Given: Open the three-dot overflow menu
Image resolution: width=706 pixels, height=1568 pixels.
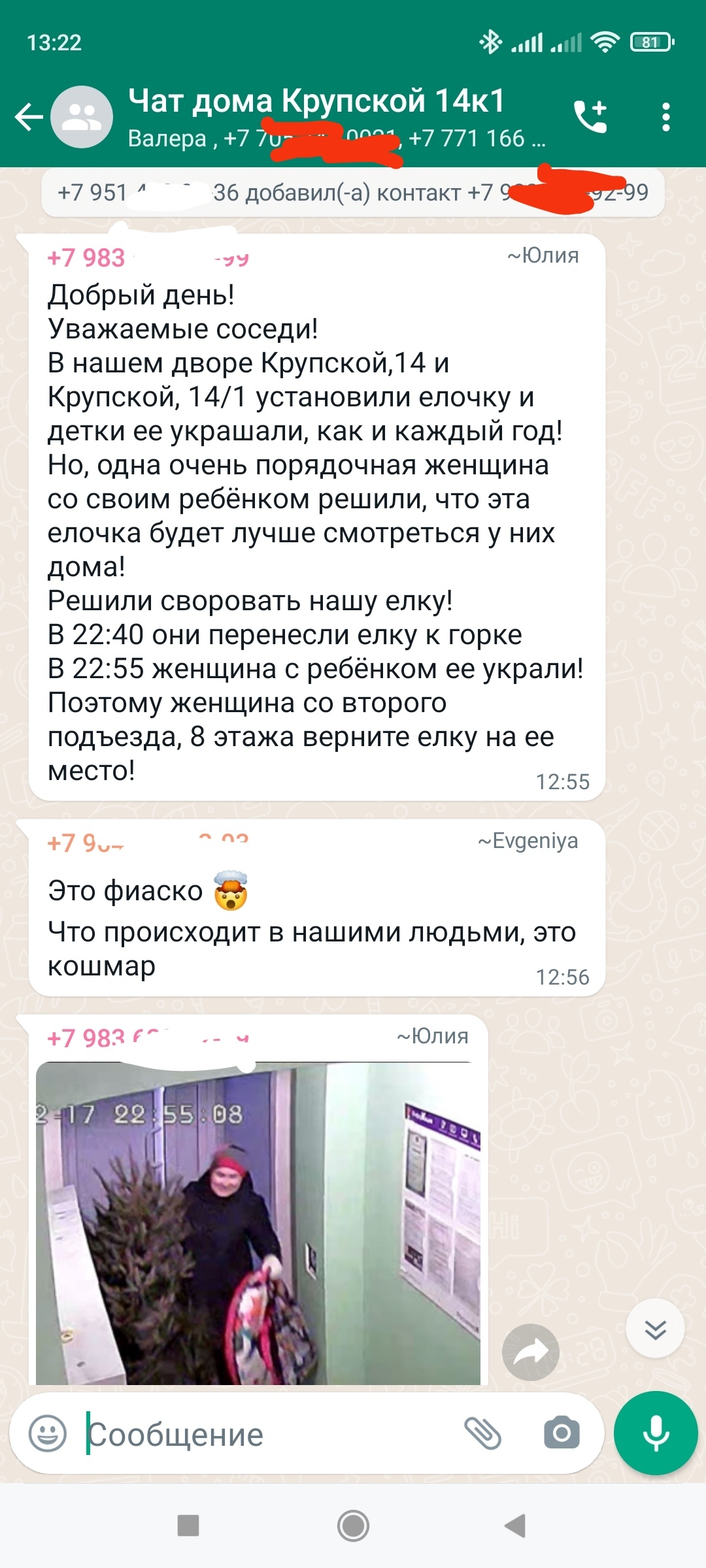Looking at the screenshot, I should [665, 118].
